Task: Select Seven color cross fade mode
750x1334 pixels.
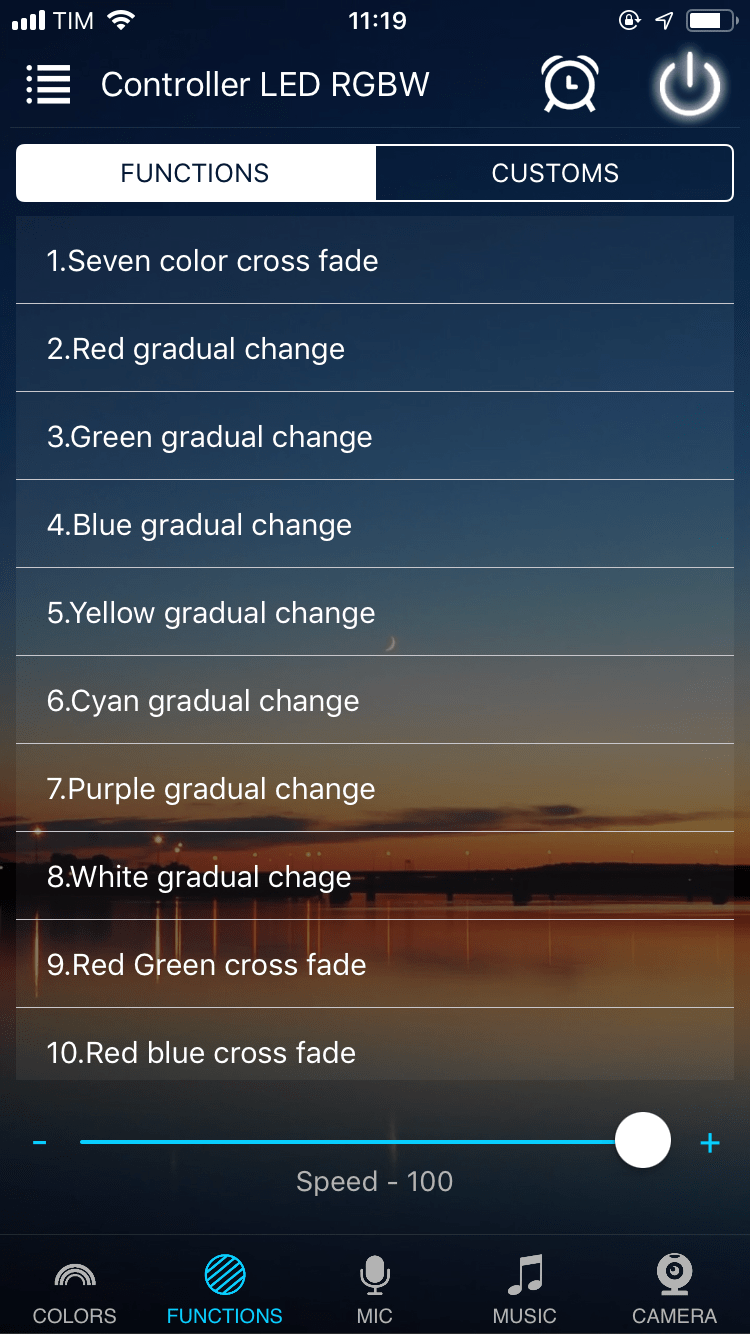Action: 375,261
